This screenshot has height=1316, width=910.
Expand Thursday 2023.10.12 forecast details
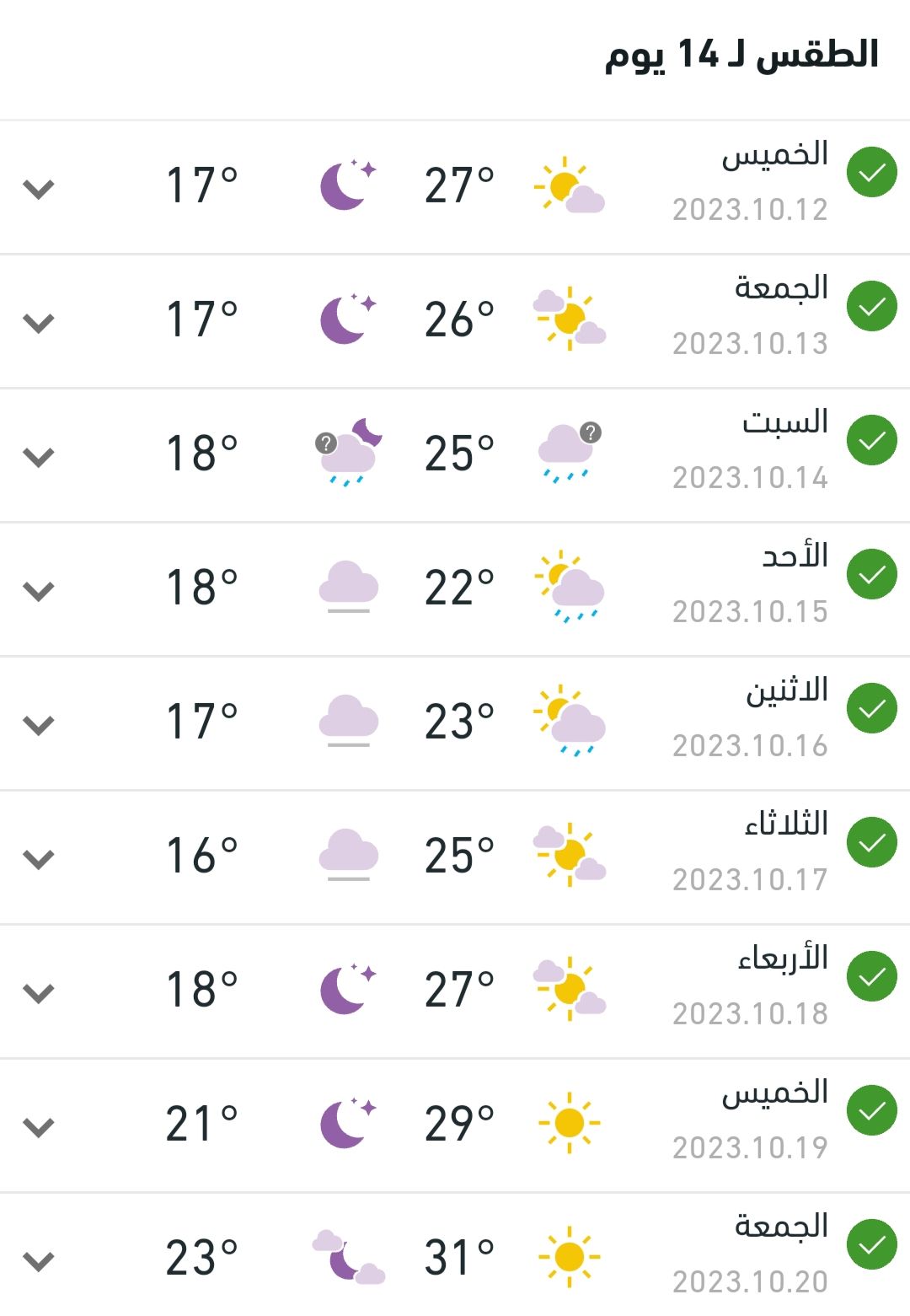[x=39, y=188]
